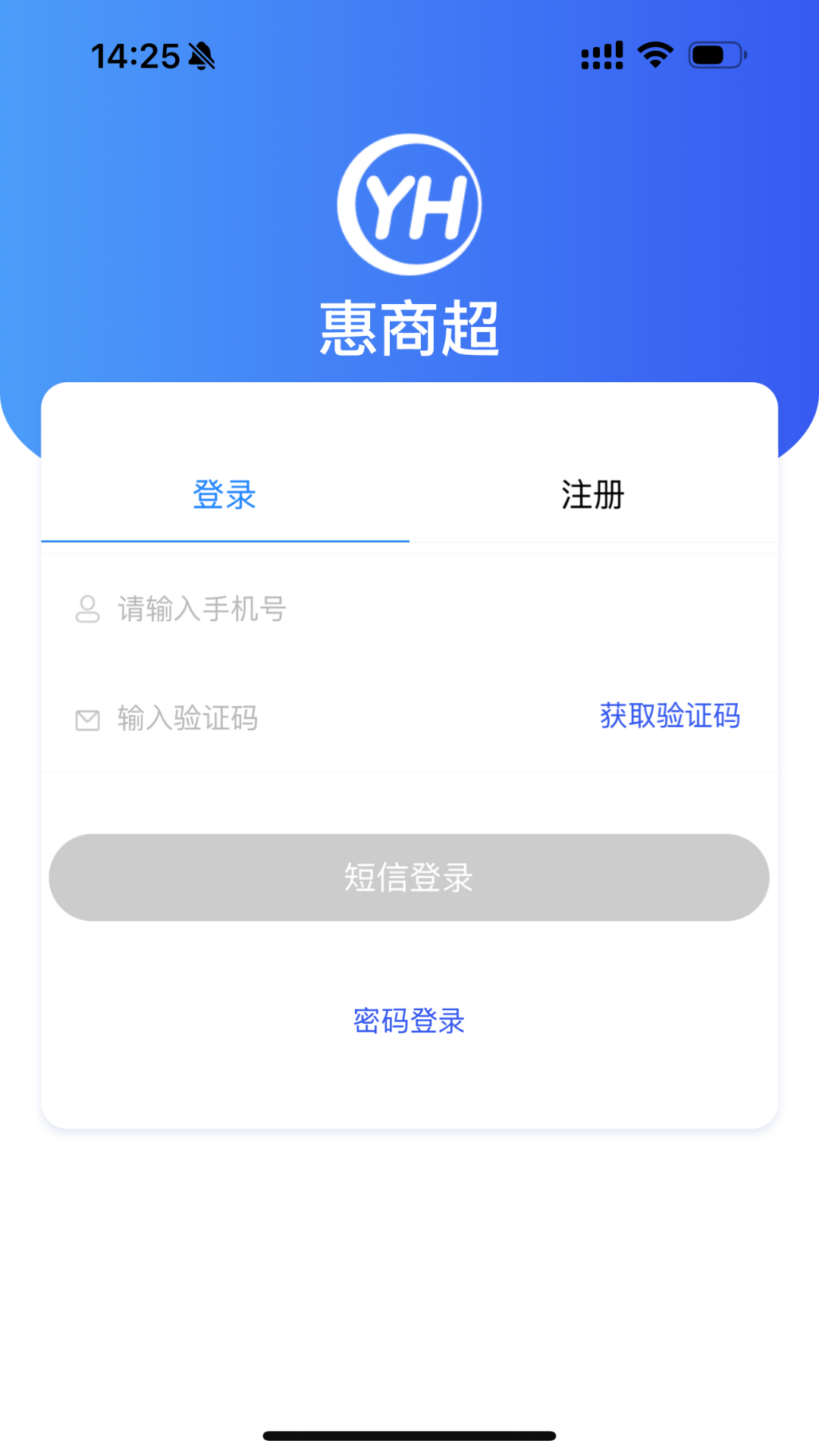Focus the 请输入手机号 phone number field
Image resolution: width=819 pixels, height=1456 pixels.
[x=379, y=609]
